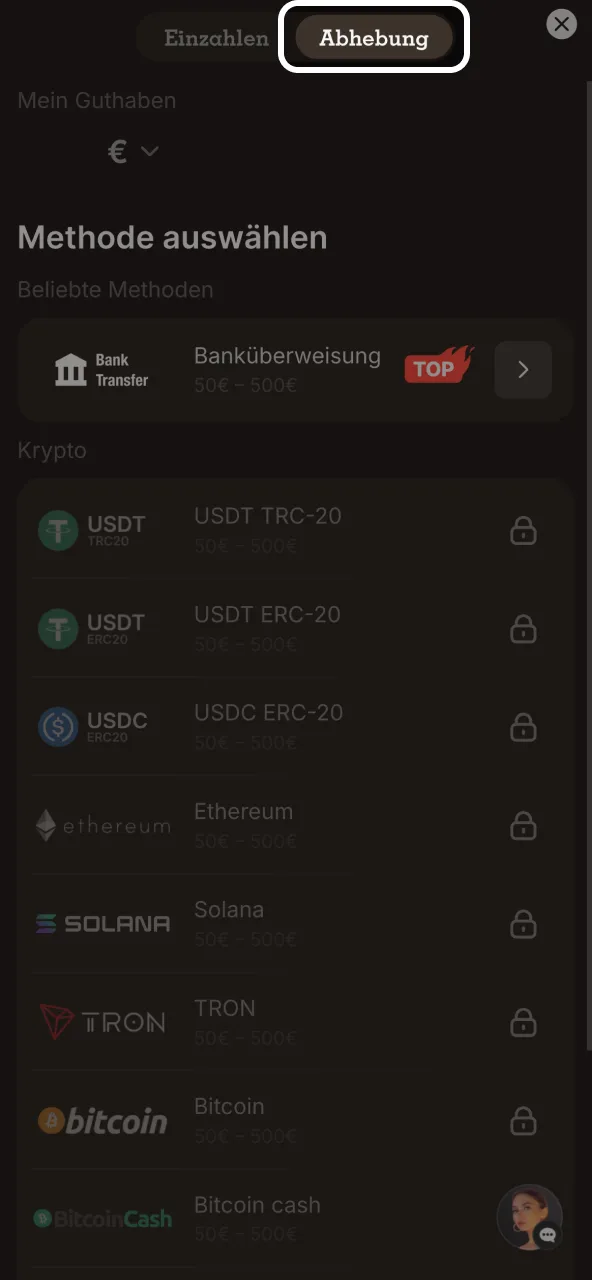Pick the TRON method
Image resolution: width=592 pixels, height=1280 pixels.
[x=296, y=1021]
